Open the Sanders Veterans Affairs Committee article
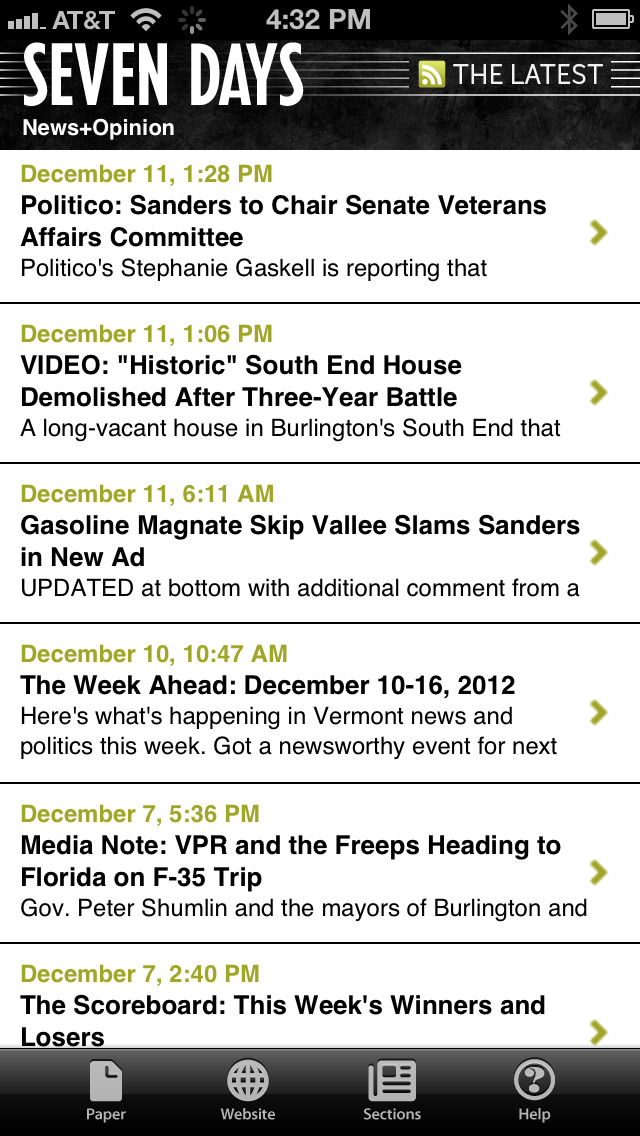640x1136 pixels. click(x=320, y=227)
